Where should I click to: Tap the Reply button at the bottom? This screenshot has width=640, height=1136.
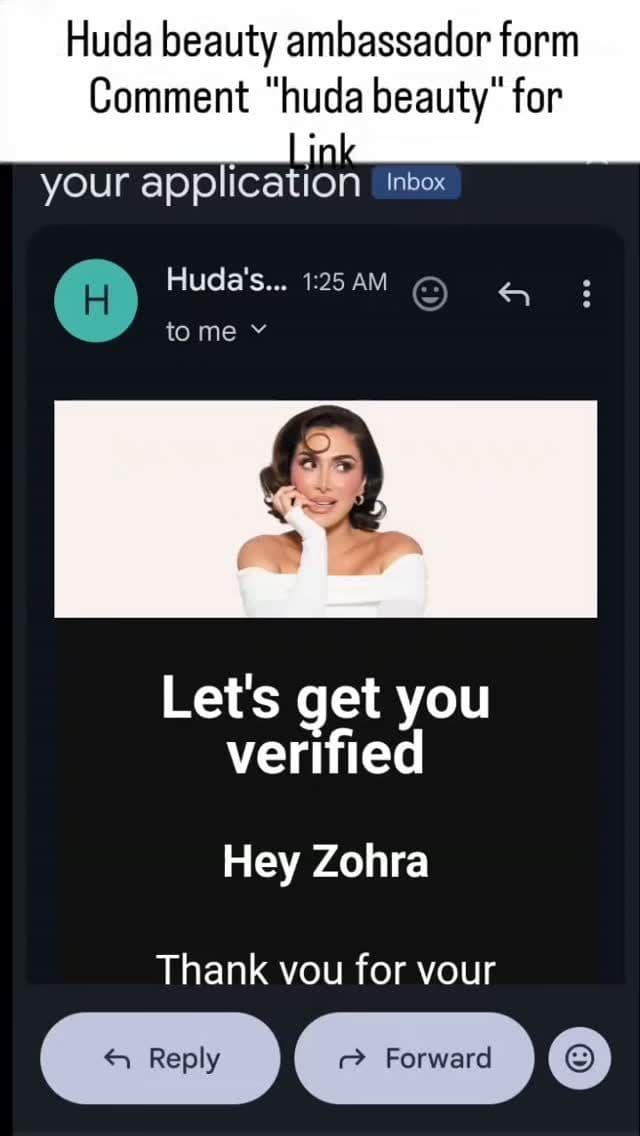click(x=160, y=1058)
